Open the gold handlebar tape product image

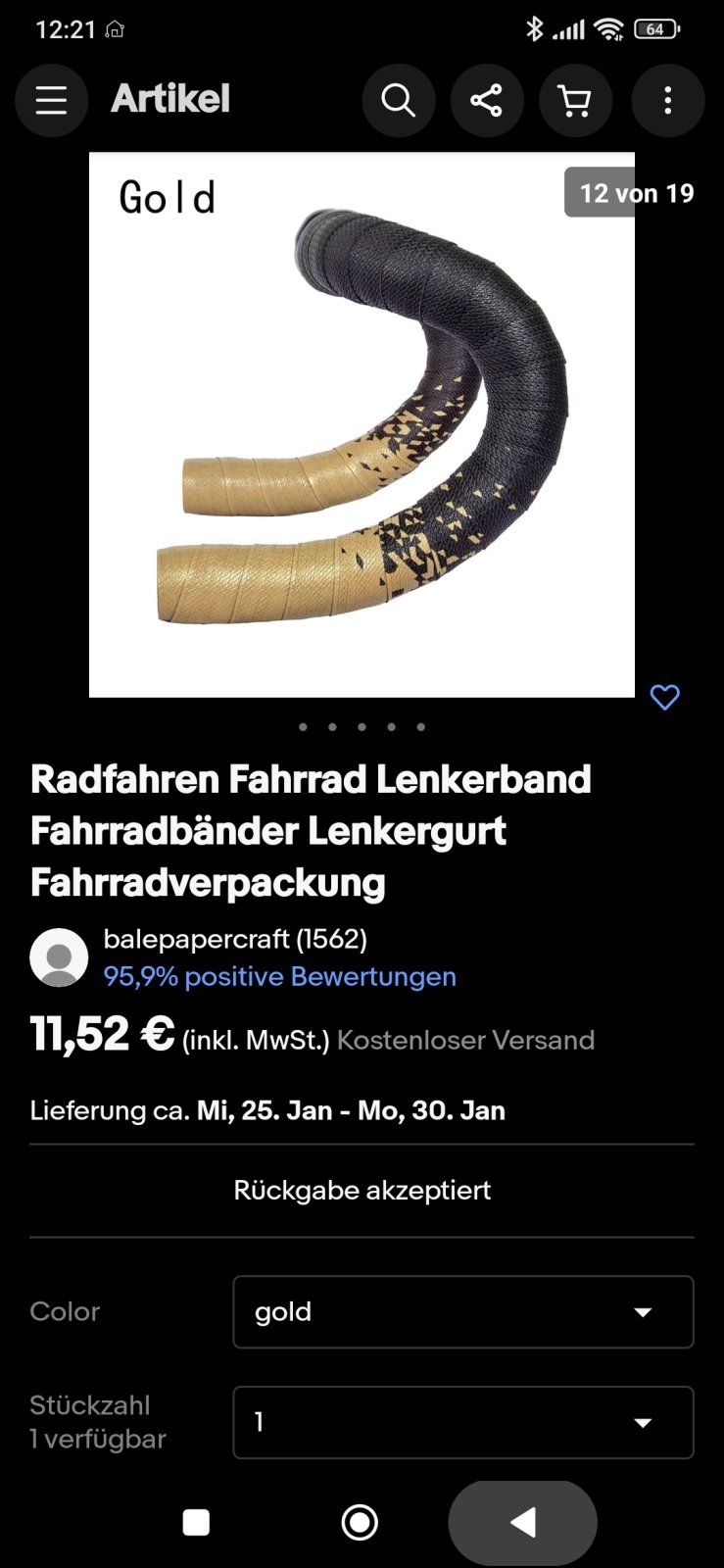point(362,424)
